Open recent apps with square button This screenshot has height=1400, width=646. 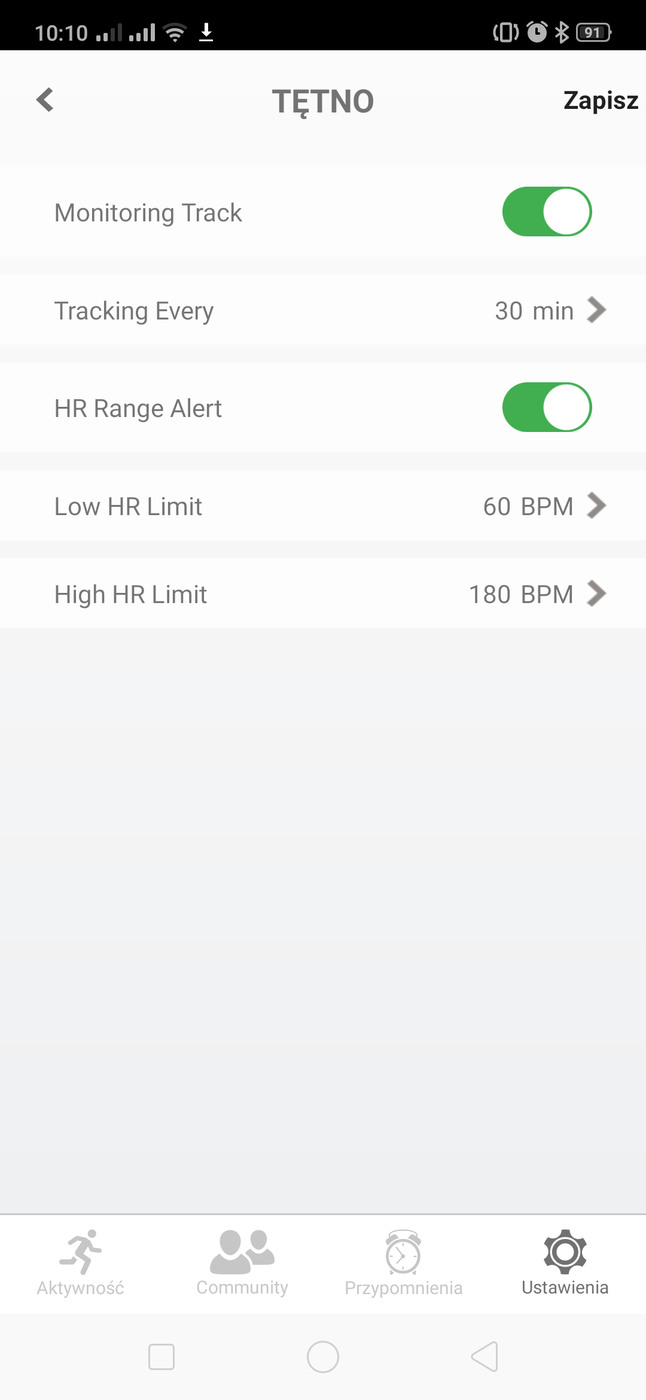[161, 1357]
